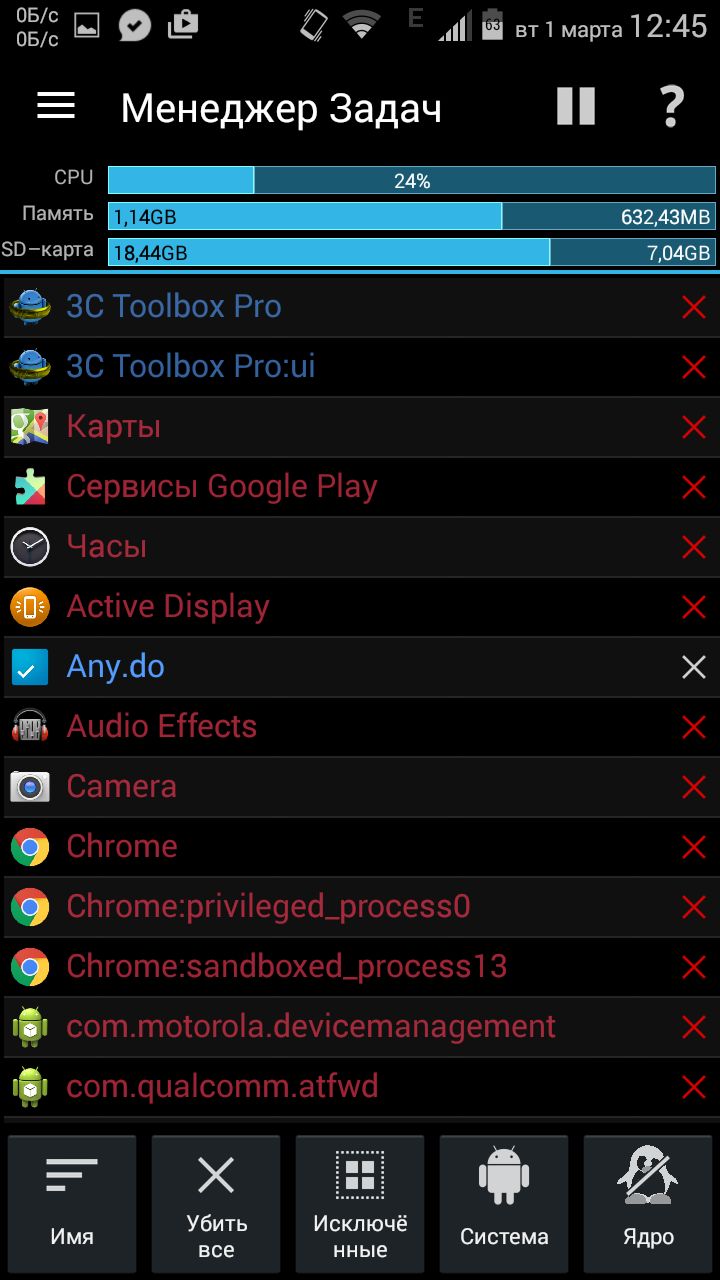The image size is (720, 1280).
Task: Tap the Убить все button
Action: click(216, 1203)
